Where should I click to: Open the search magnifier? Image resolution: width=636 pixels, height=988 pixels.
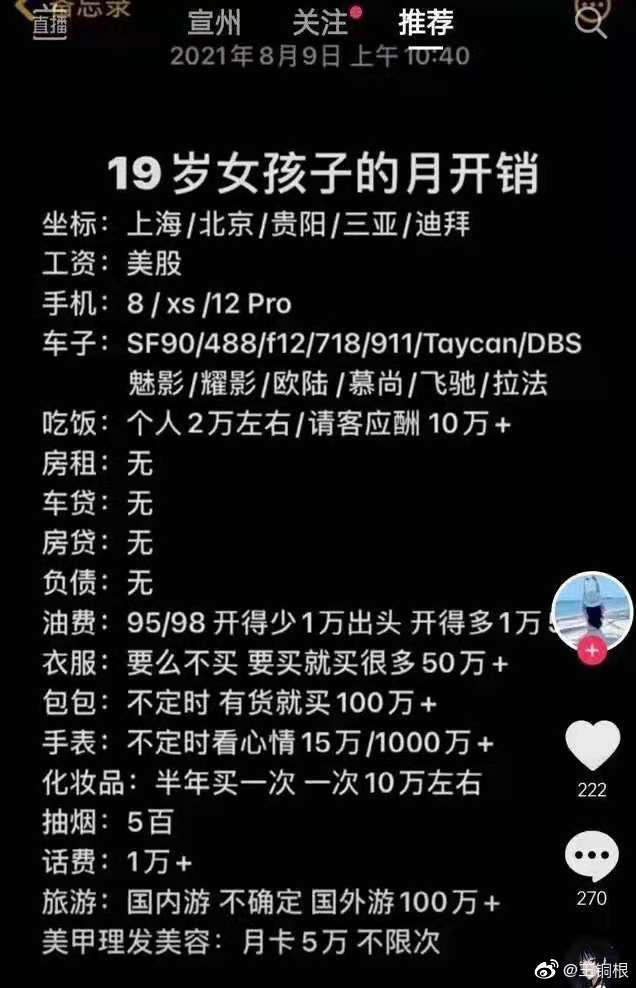click(x=590, y=22)
